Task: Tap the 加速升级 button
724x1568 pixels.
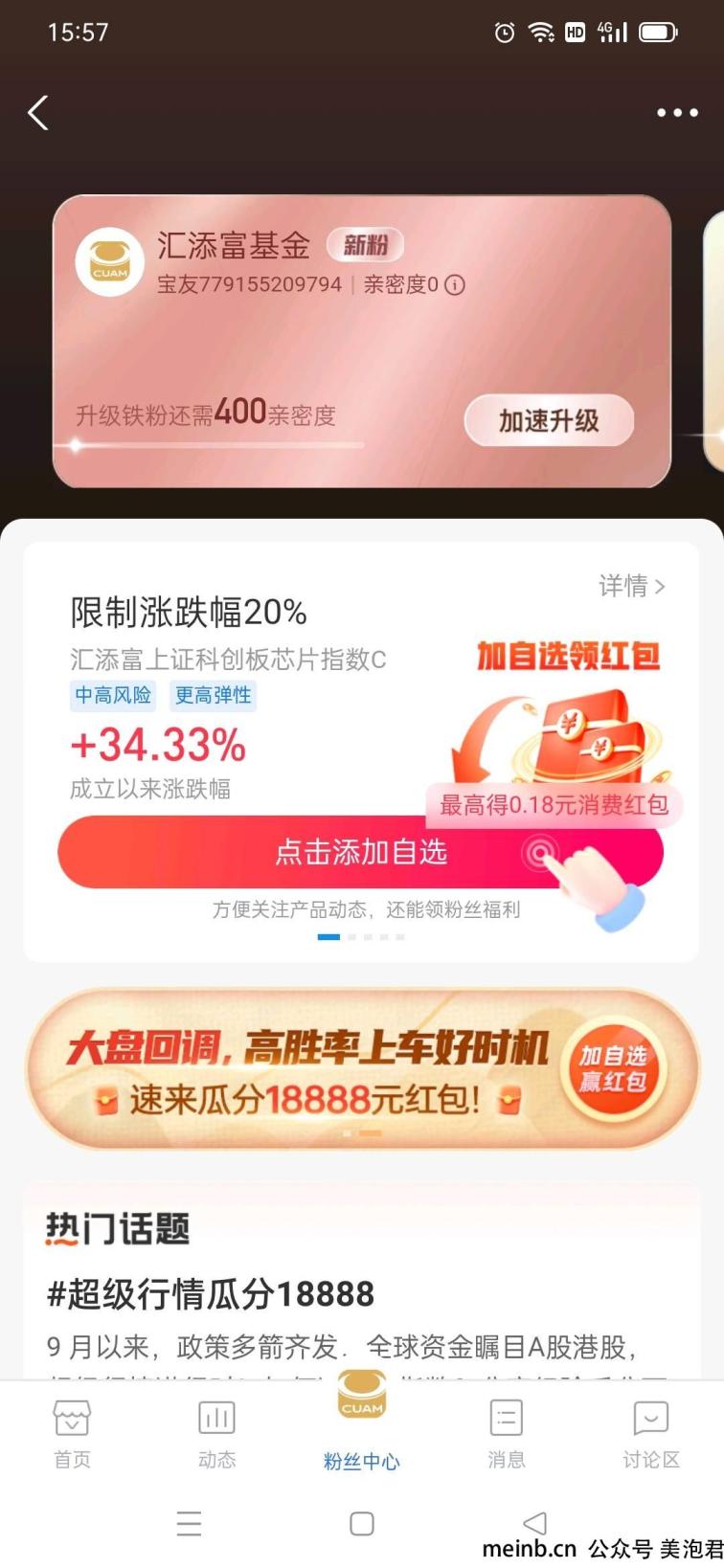Action: (x=549, y=420)
